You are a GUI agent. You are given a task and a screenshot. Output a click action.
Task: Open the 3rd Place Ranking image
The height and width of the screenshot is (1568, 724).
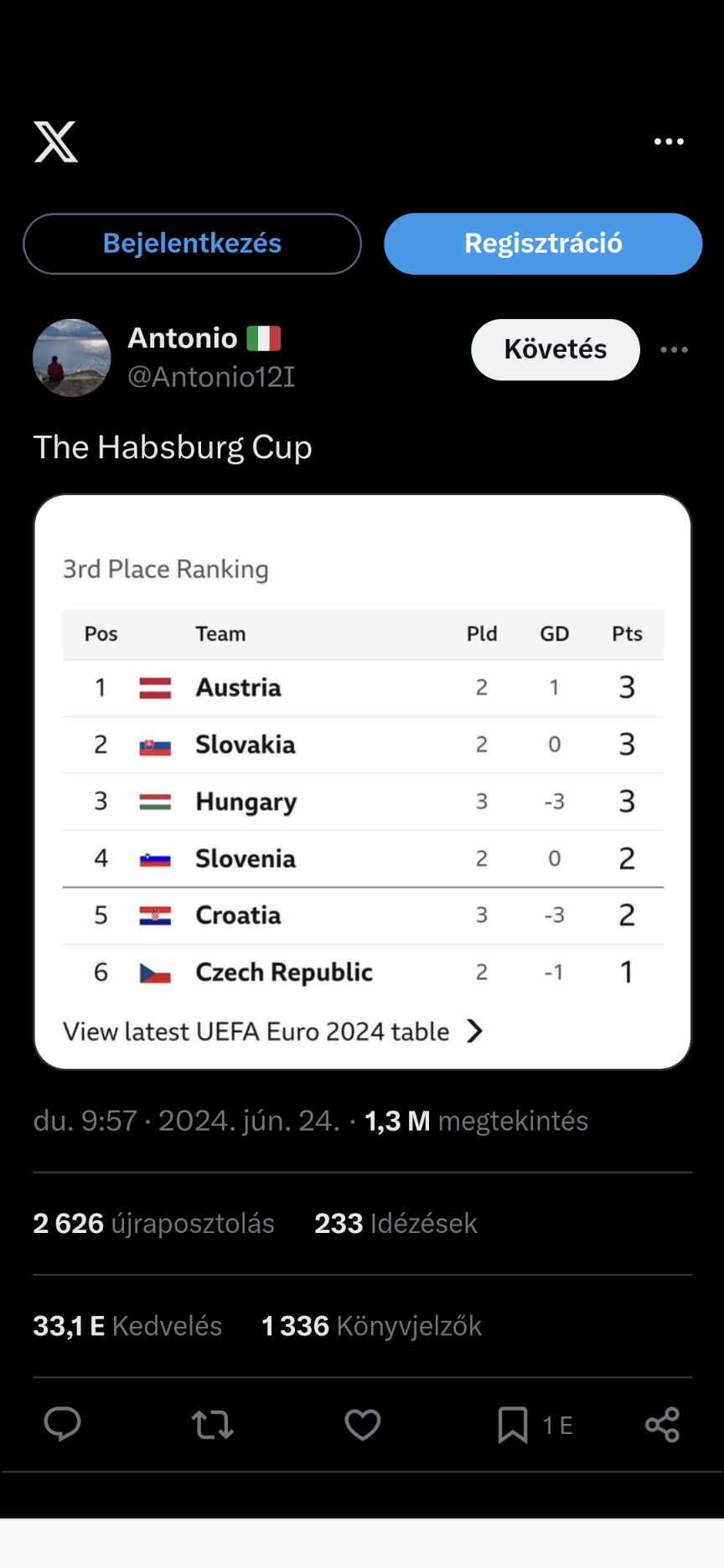pyautogui.click(x=362, y=781)
